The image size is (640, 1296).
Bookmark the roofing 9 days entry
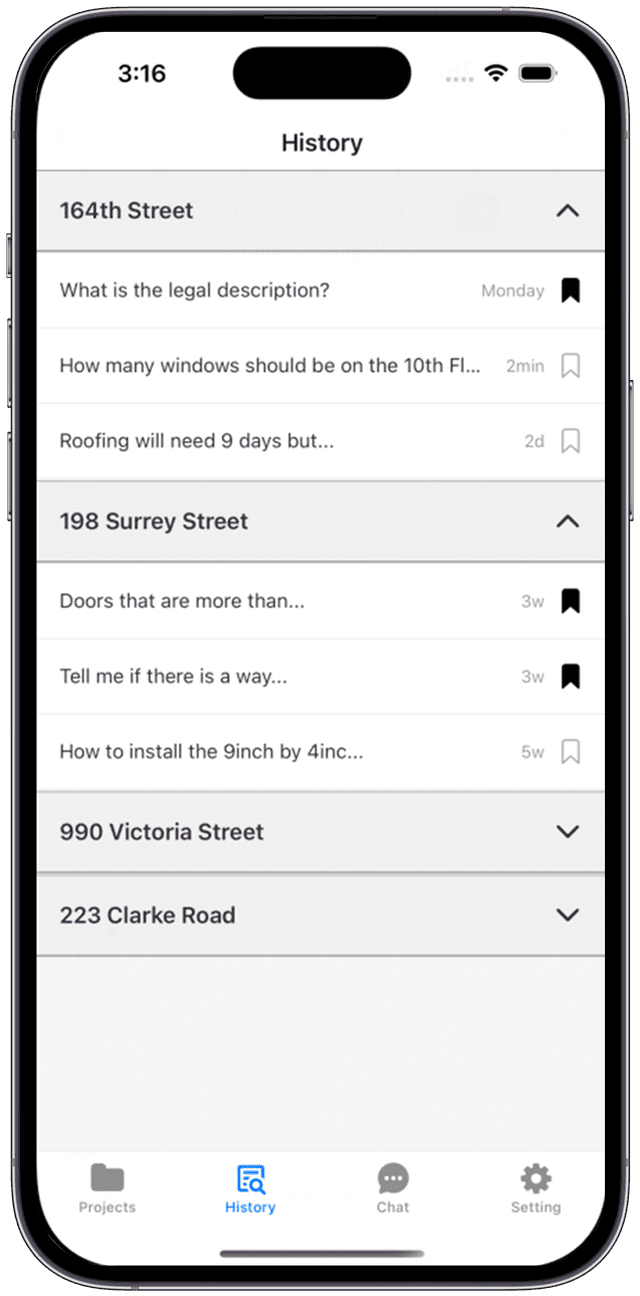coord(570,441)
